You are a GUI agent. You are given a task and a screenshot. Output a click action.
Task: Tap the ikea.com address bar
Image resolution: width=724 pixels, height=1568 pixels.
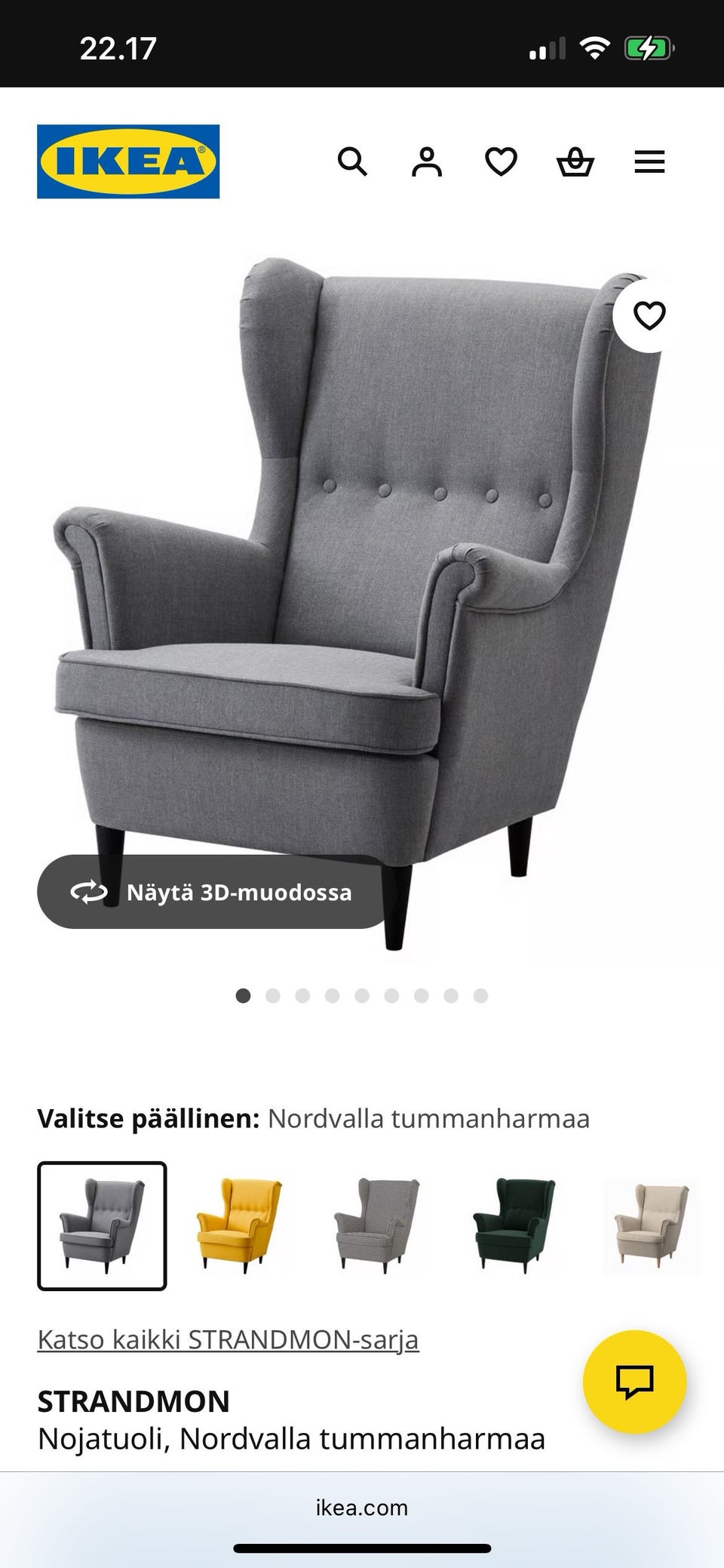click(x=362, y=1506)
